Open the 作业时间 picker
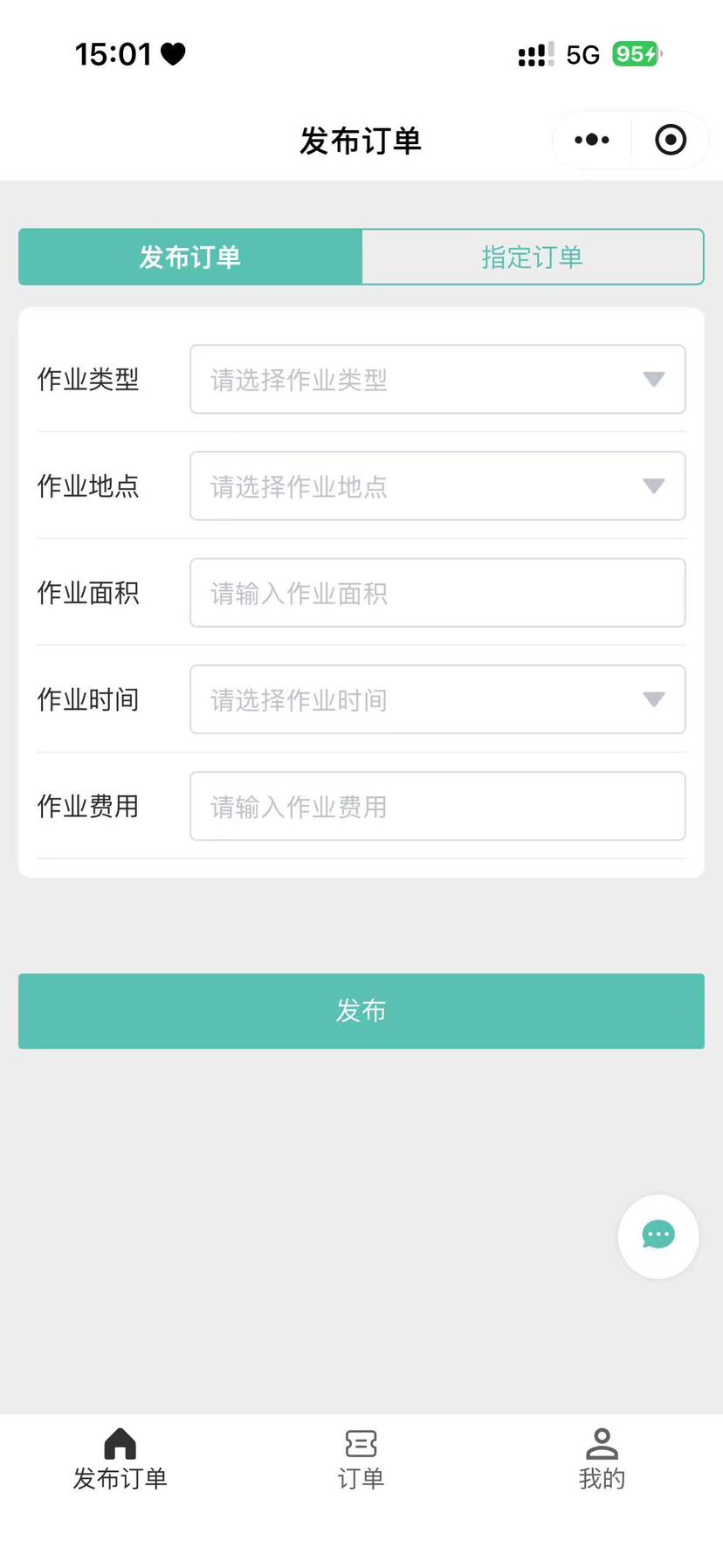This screenshot has height=1568, width=723. tap(437, 699)
